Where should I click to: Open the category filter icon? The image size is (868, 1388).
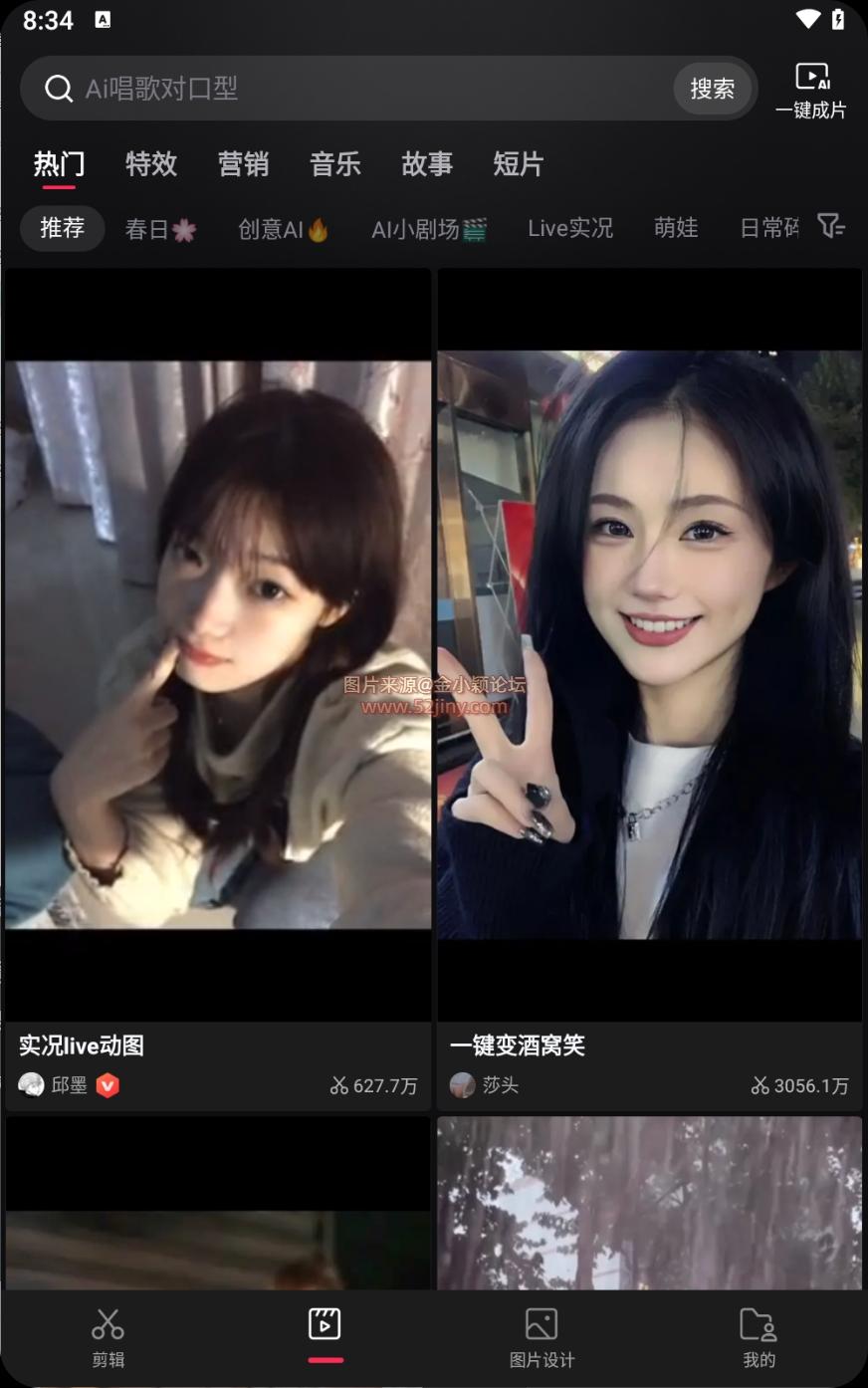point(830,227)
